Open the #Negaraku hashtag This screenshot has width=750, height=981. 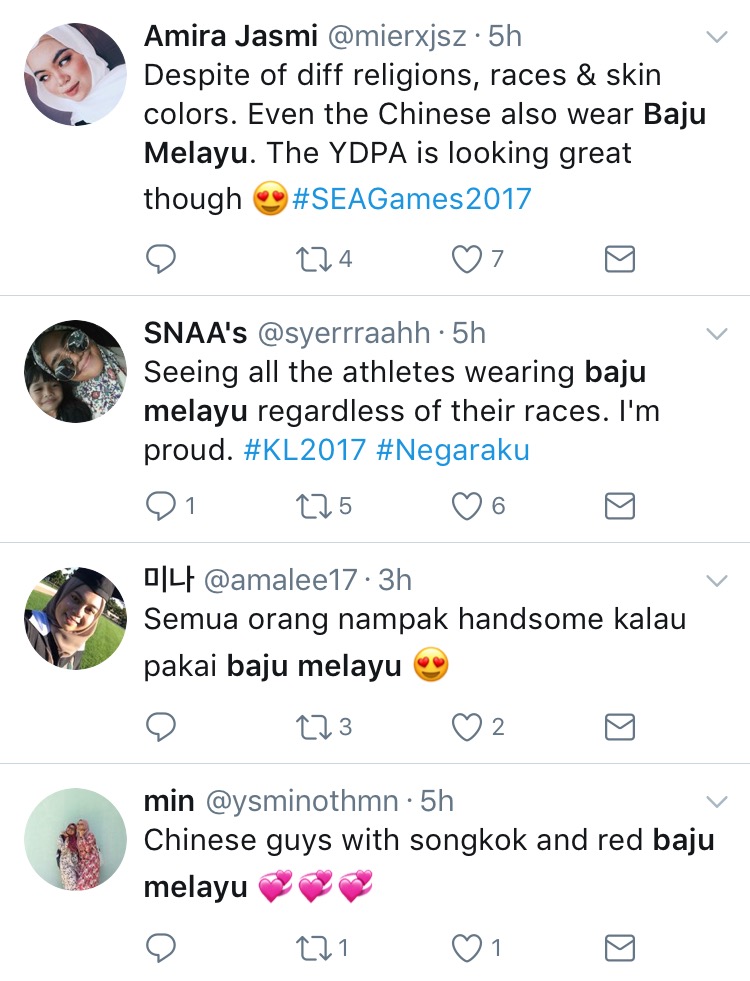[452, 450]
